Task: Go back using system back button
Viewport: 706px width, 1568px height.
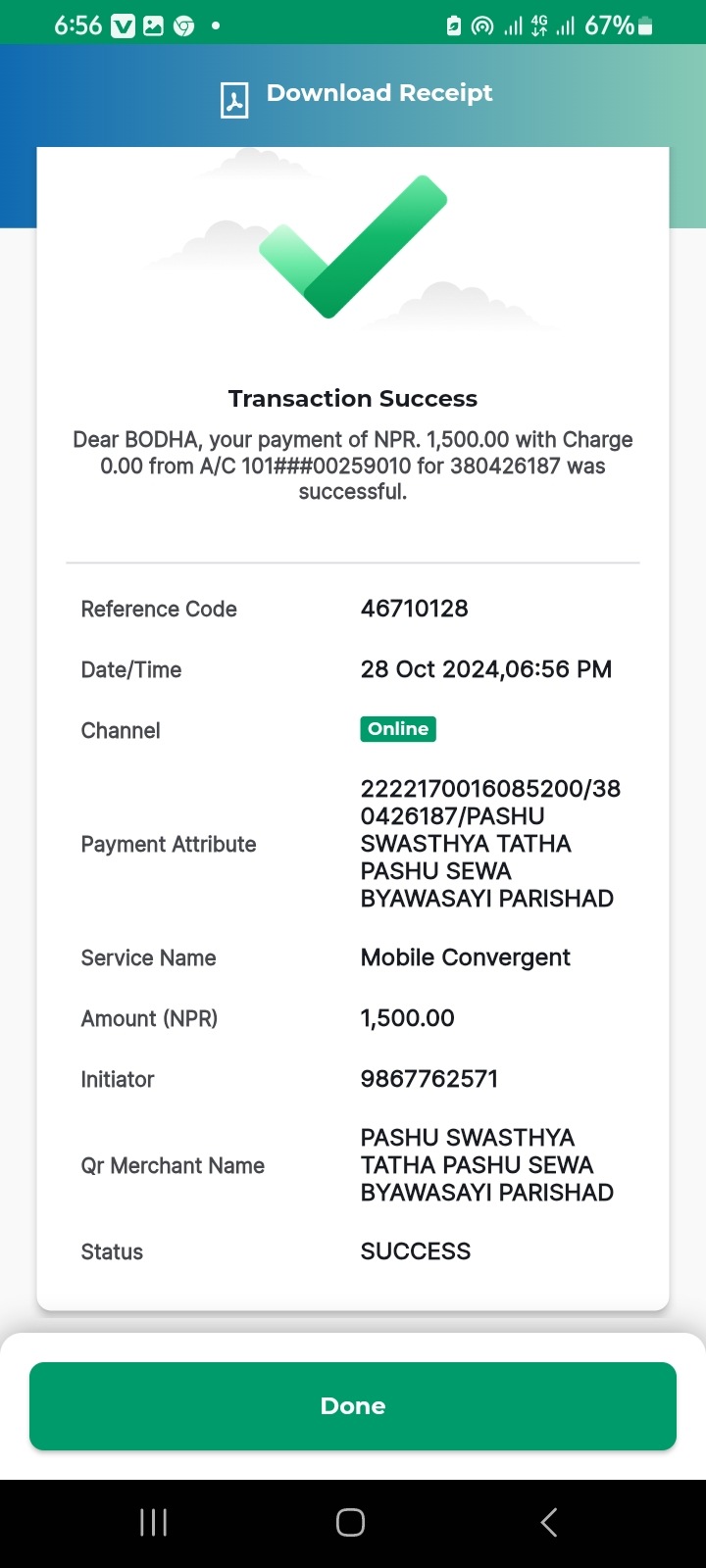Action: pyautogui.click(x=549, y=1522)
